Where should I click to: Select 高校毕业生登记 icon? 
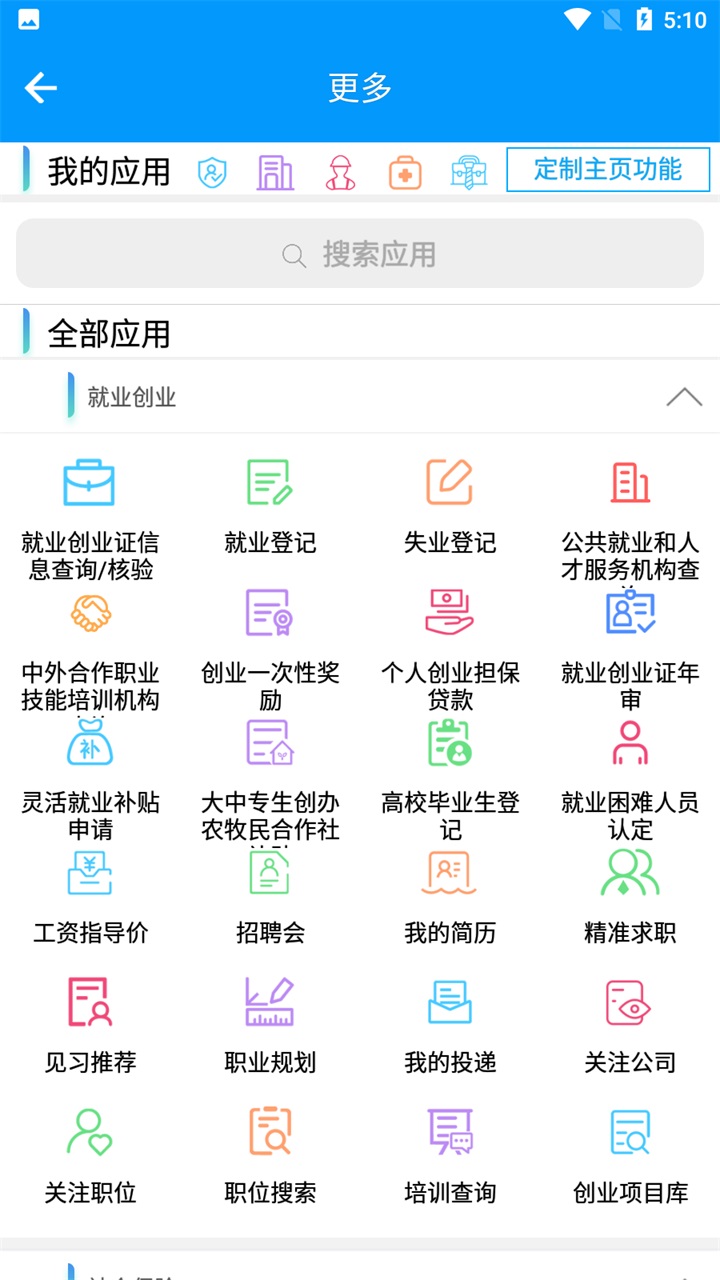(x=450, y=742)
